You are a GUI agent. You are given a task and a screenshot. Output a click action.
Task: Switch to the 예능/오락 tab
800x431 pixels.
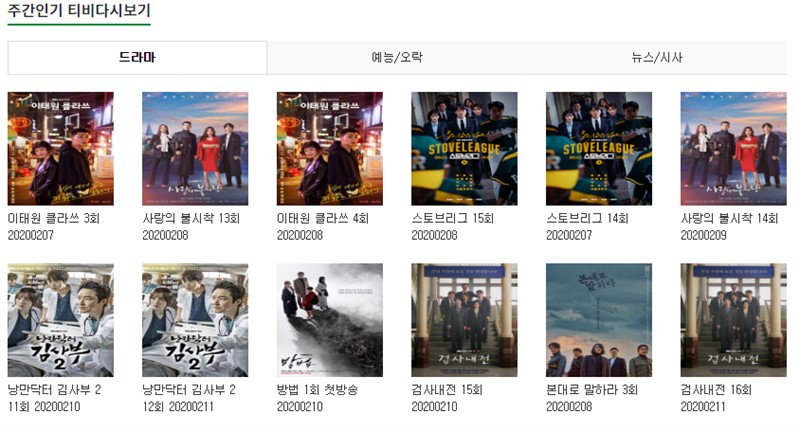(397, 58)
